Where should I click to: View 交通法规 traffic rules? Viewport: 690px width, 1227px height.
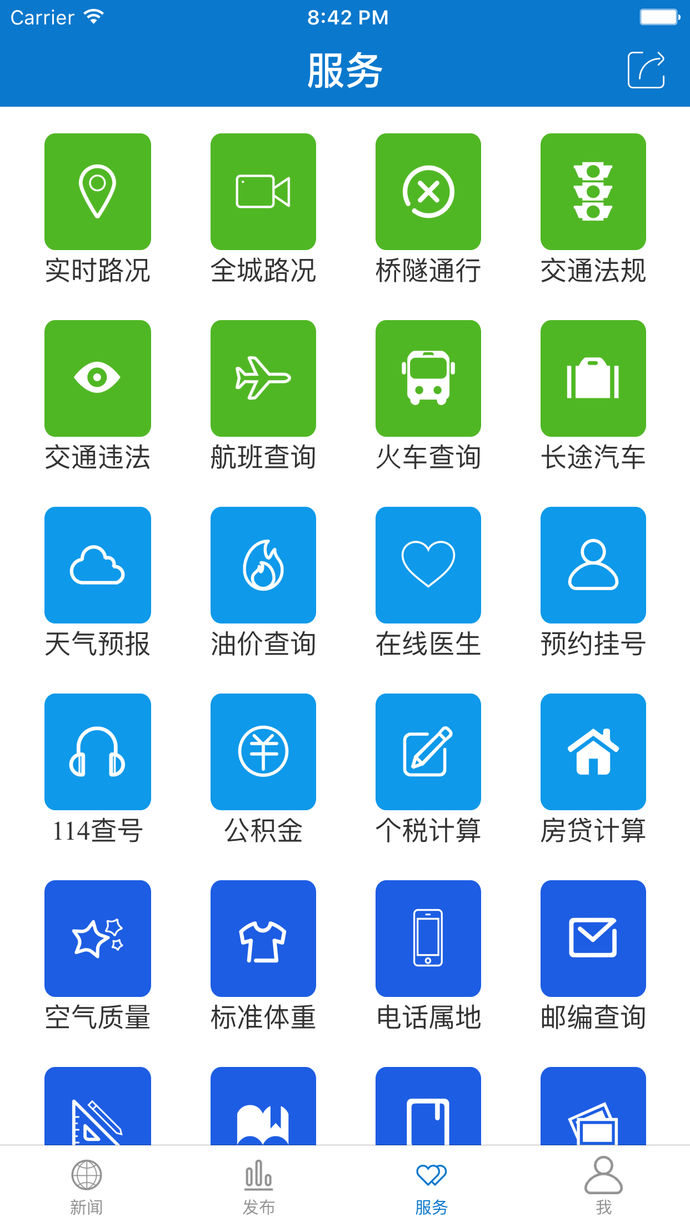click(593, 192)
